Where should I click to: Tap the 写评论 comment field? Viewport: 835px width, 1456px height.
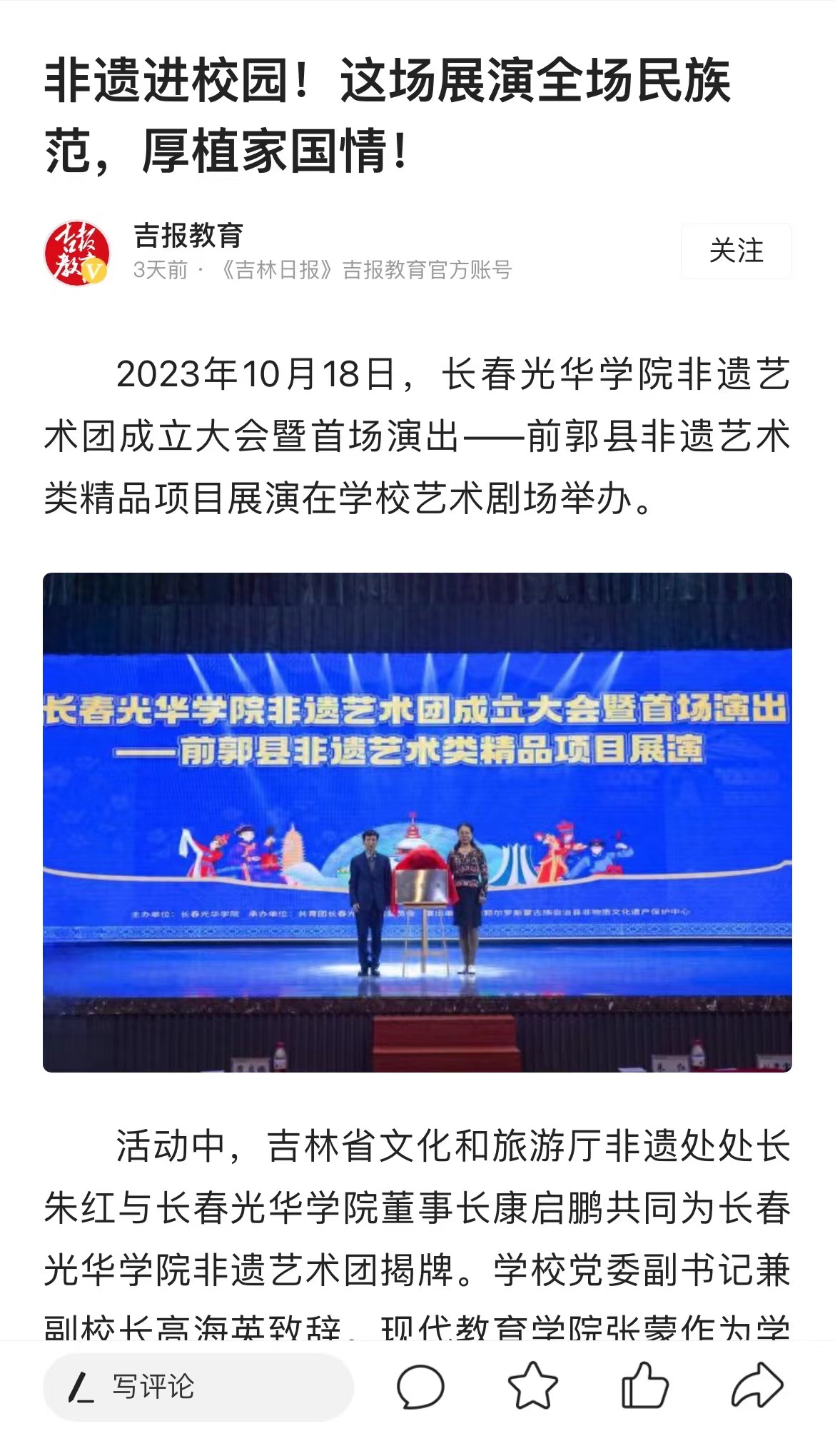198,1387
